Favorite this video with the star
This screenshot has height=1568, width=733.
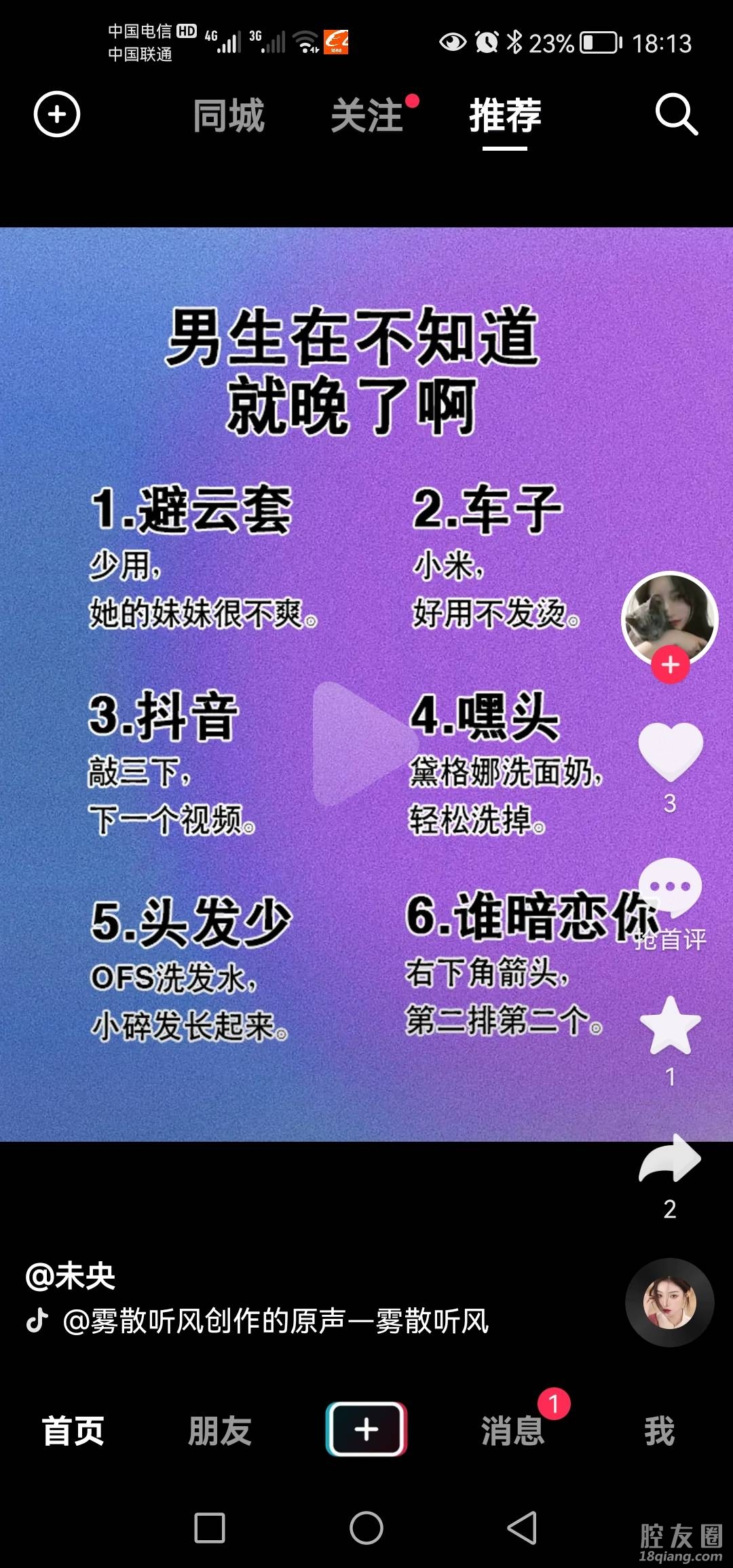pos(670,1026)
